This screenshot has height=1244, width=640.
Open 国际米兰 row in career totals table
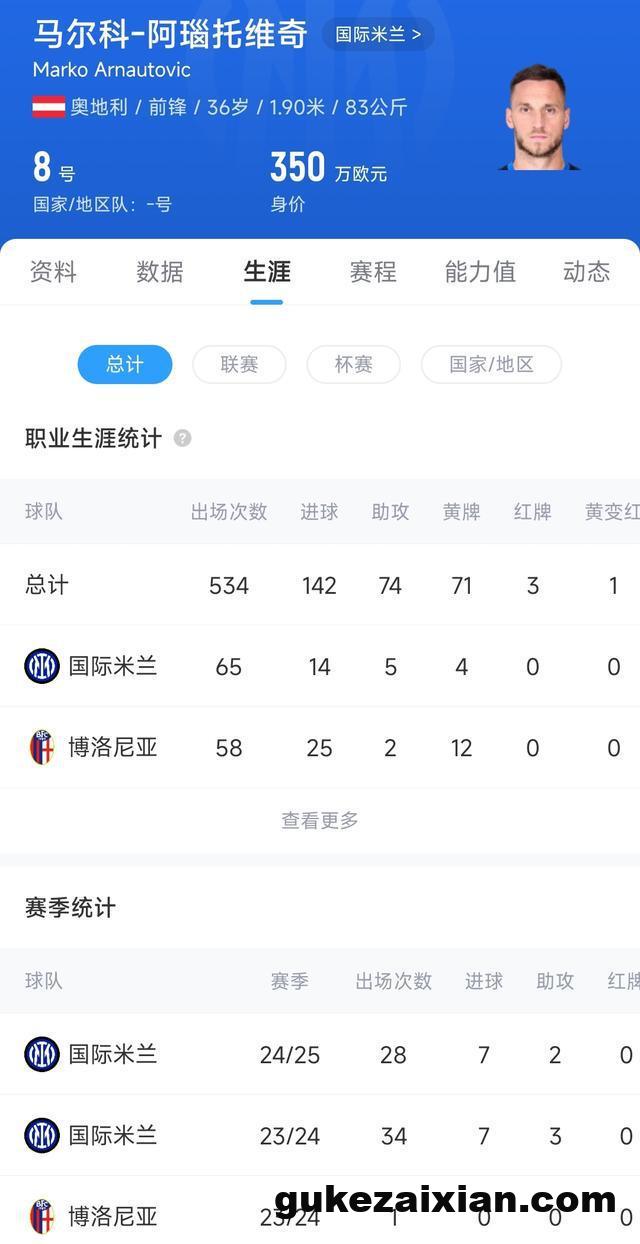[320, 666]
